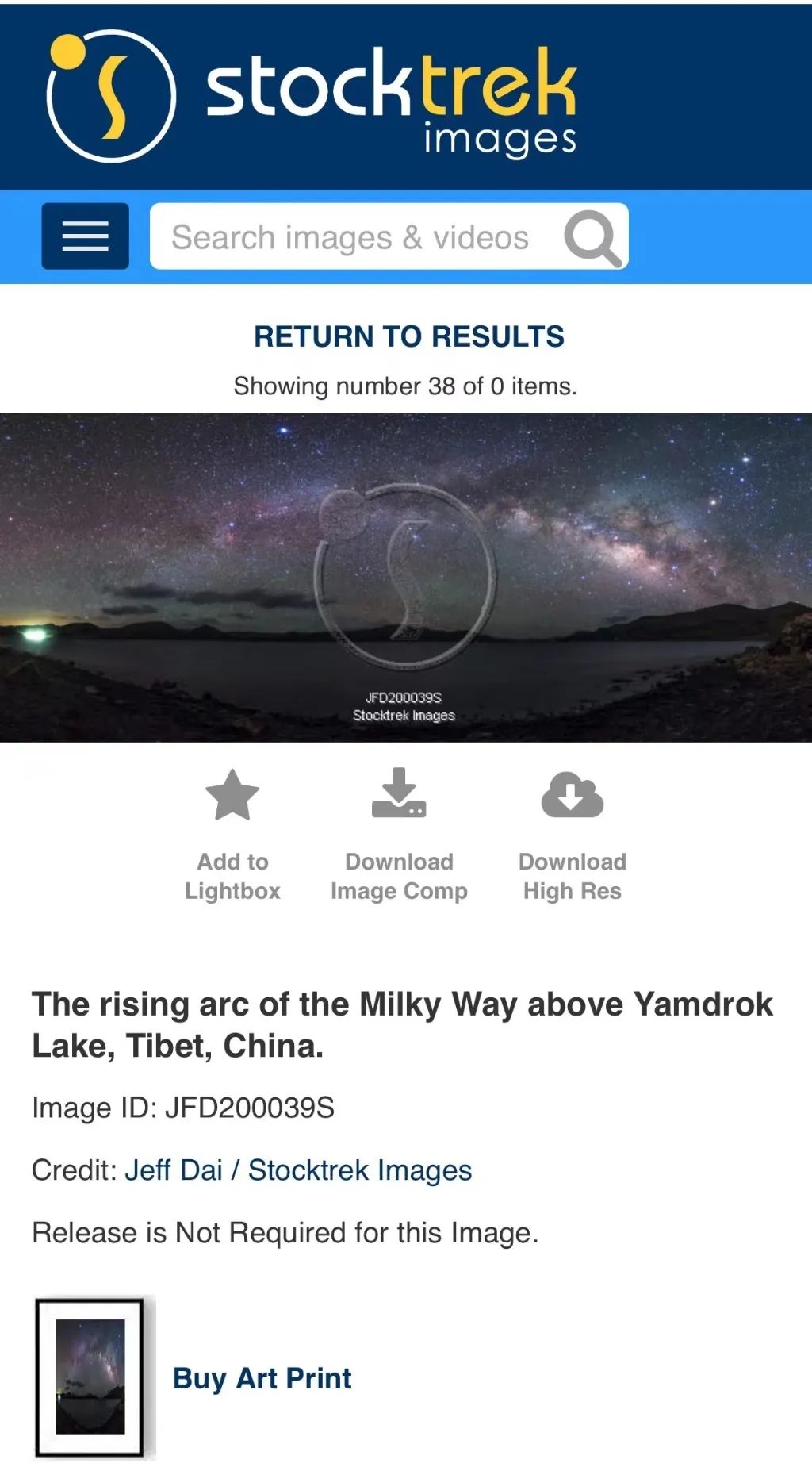Viewport: 812px width, 1471px height.
Task: Download the high res version
Action: [573, 834]
